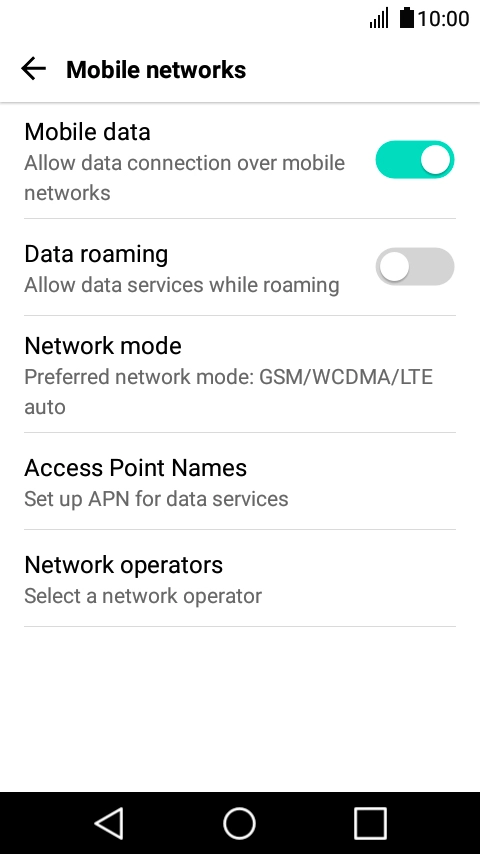Viewport: 480px width, 854px height.
Task: Enable the Data roaming switch
Action: point(415,266)
